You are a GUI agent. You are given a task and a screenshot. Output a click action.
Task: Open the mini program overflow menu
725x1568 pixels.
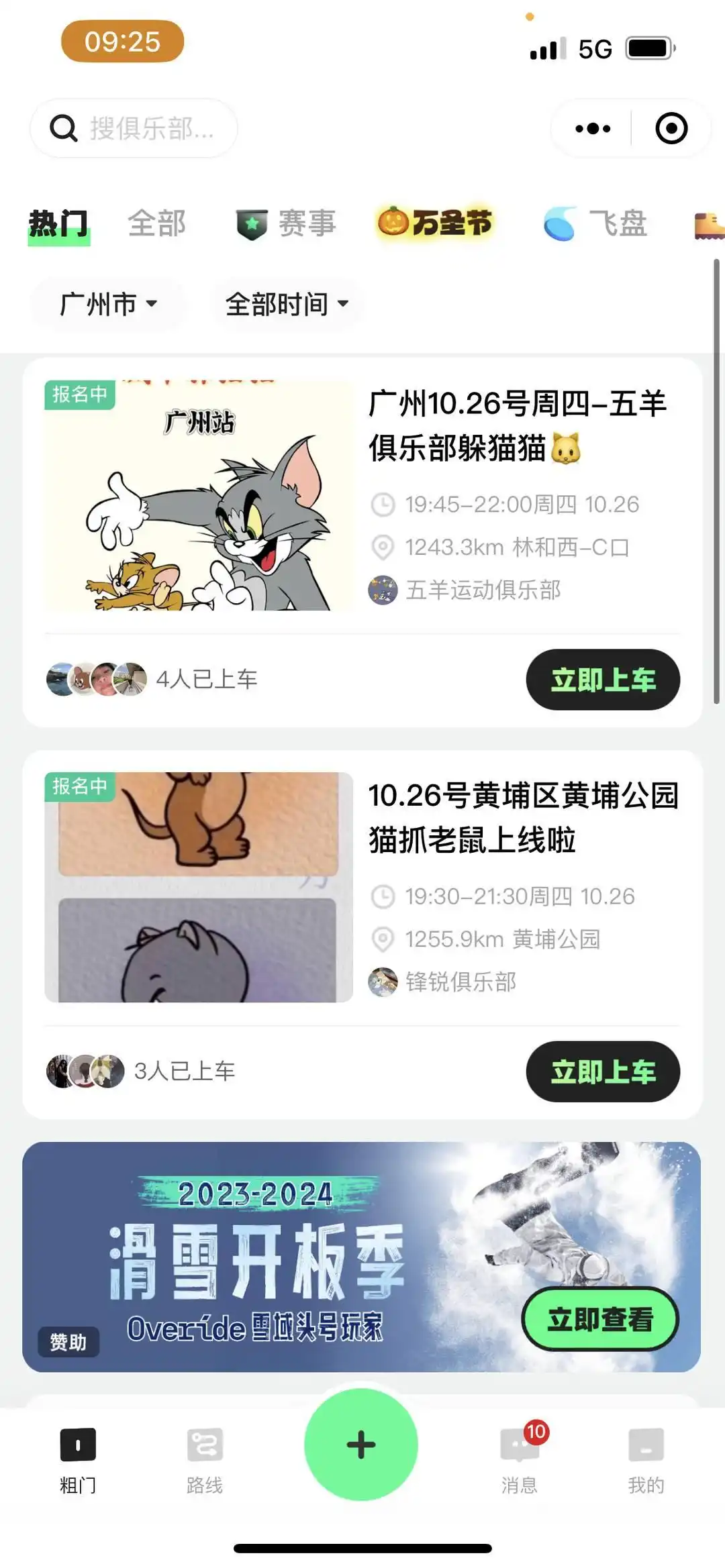[x=593, y=128]
